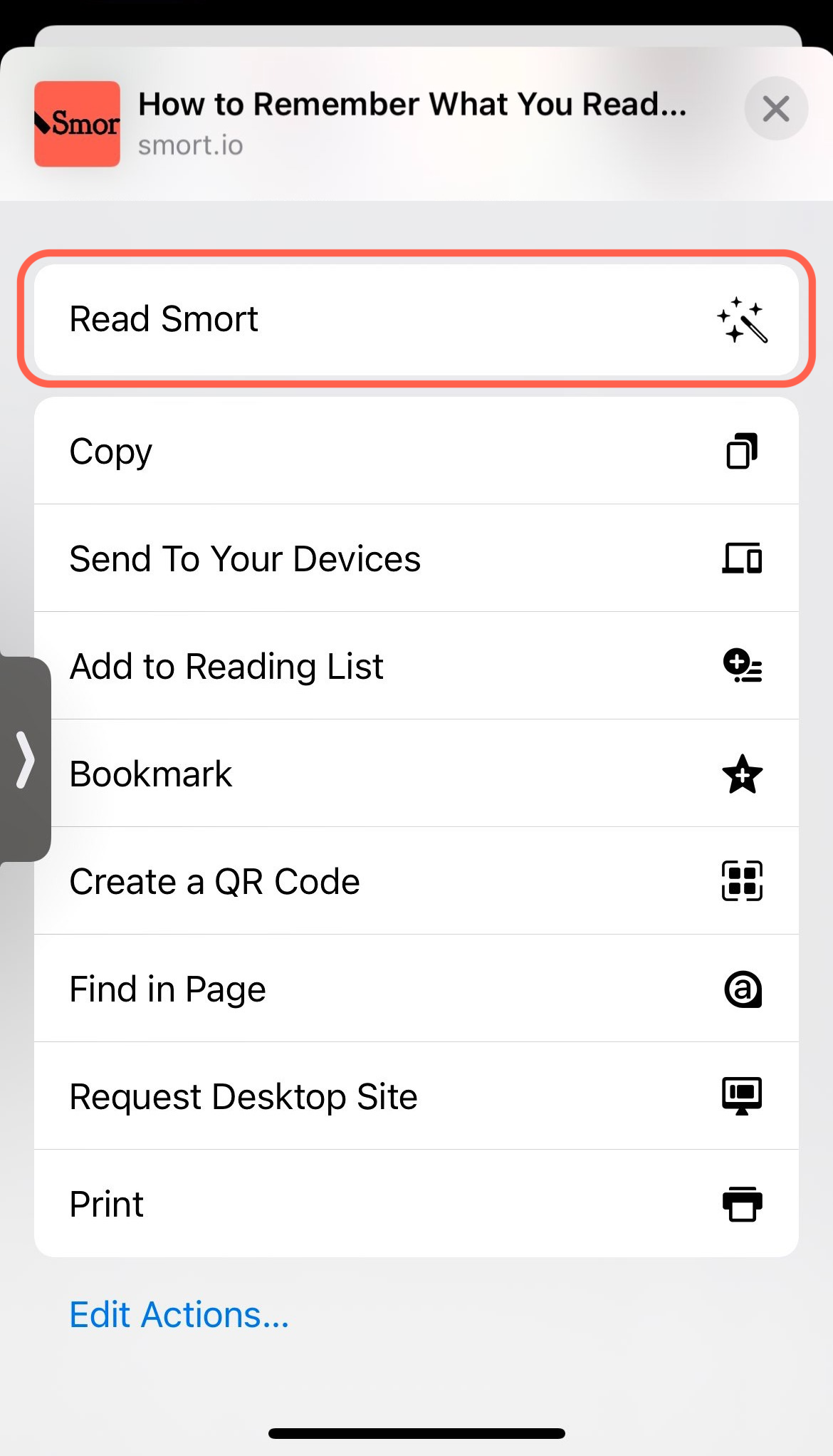Close the share sheet
Viewport: 833px width, 1456px height.
pyautogui.click(x=775, y=108)
